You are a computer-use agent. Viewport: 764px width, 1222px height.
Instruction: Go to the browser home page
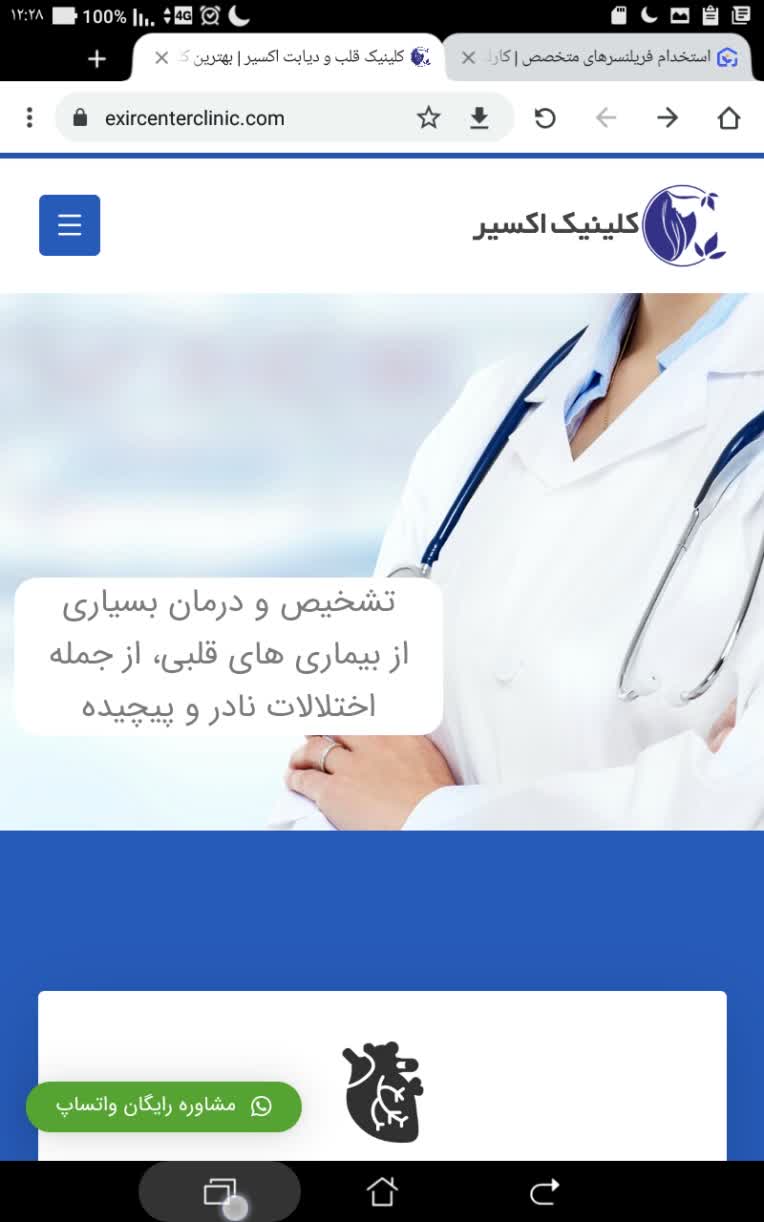click(729, 118)
